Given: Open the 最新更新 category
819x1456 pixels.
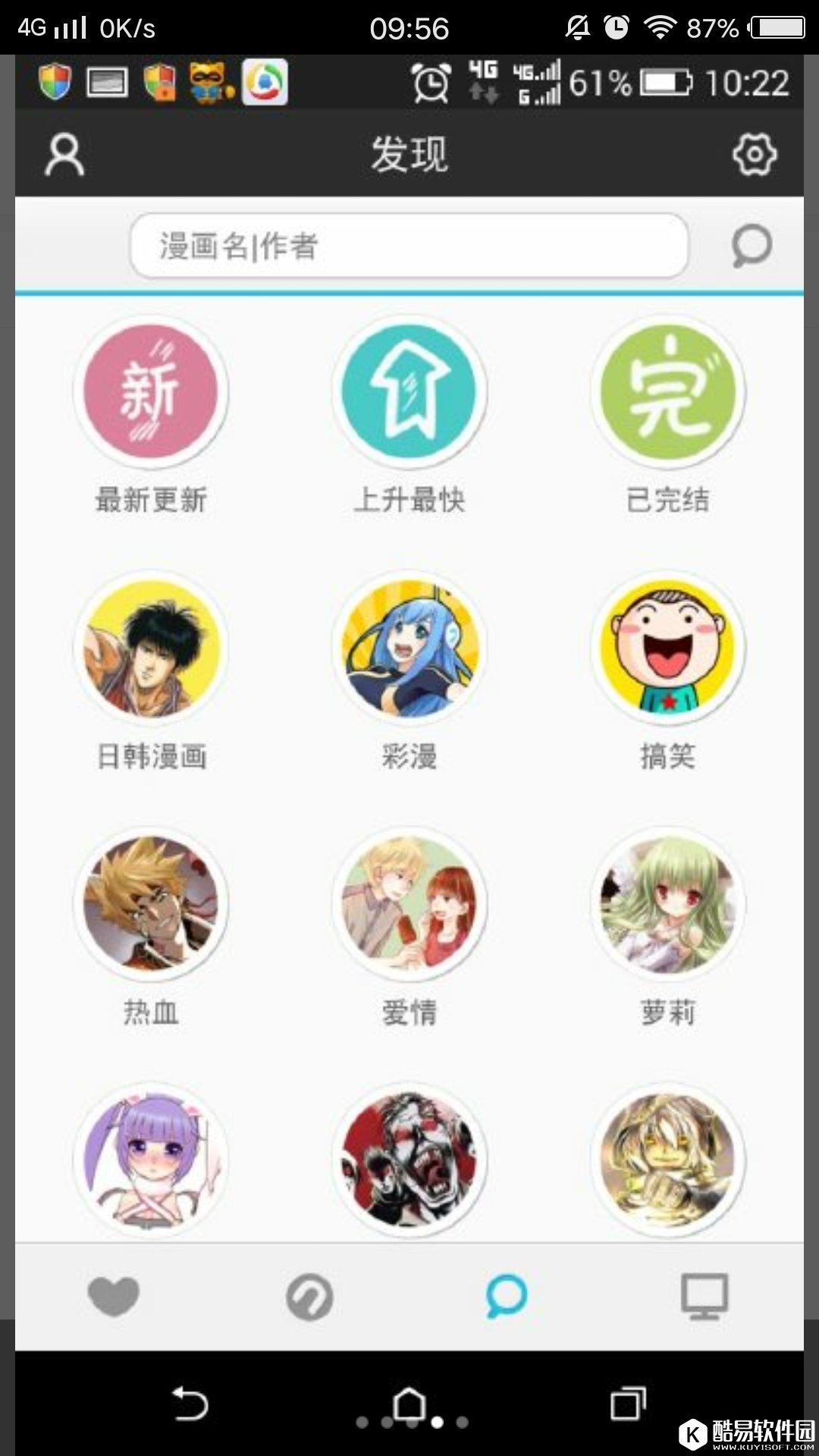Looking at the screenshot, I should click(x=151, y=392).
